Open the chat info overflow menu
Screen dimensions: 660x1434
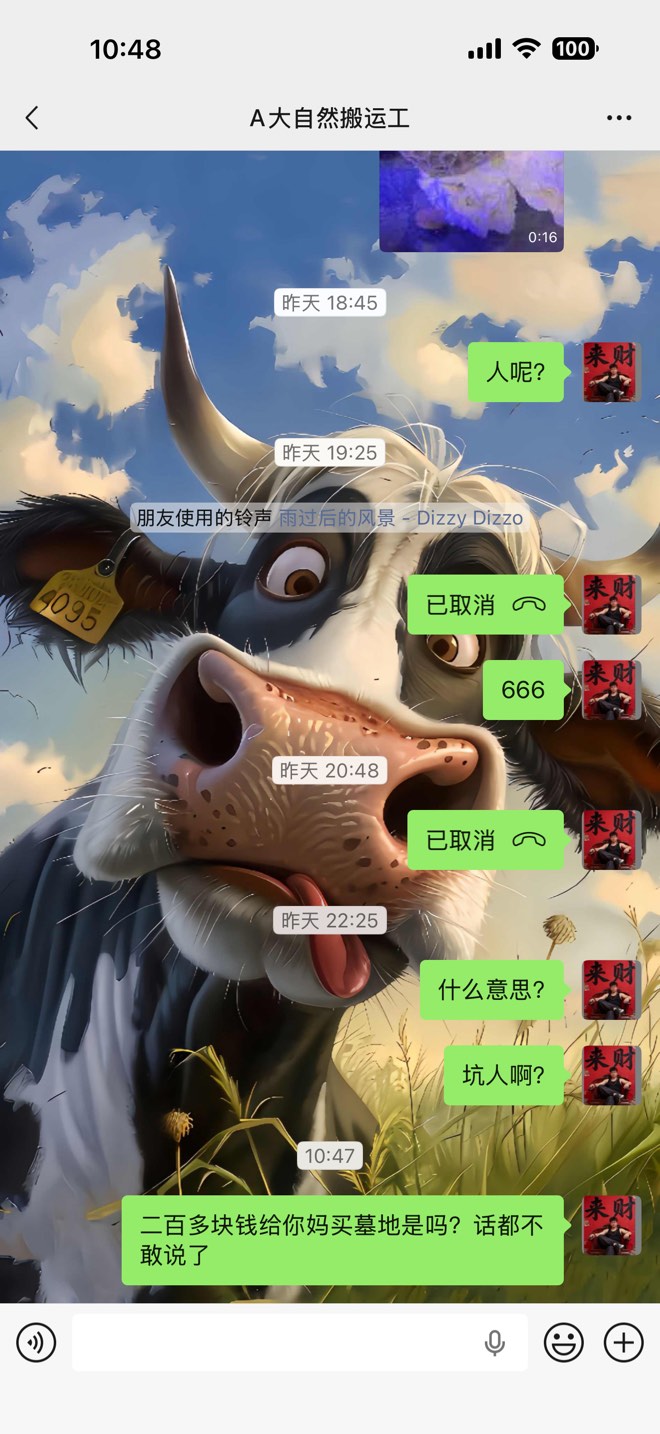(x=619, y=118)
